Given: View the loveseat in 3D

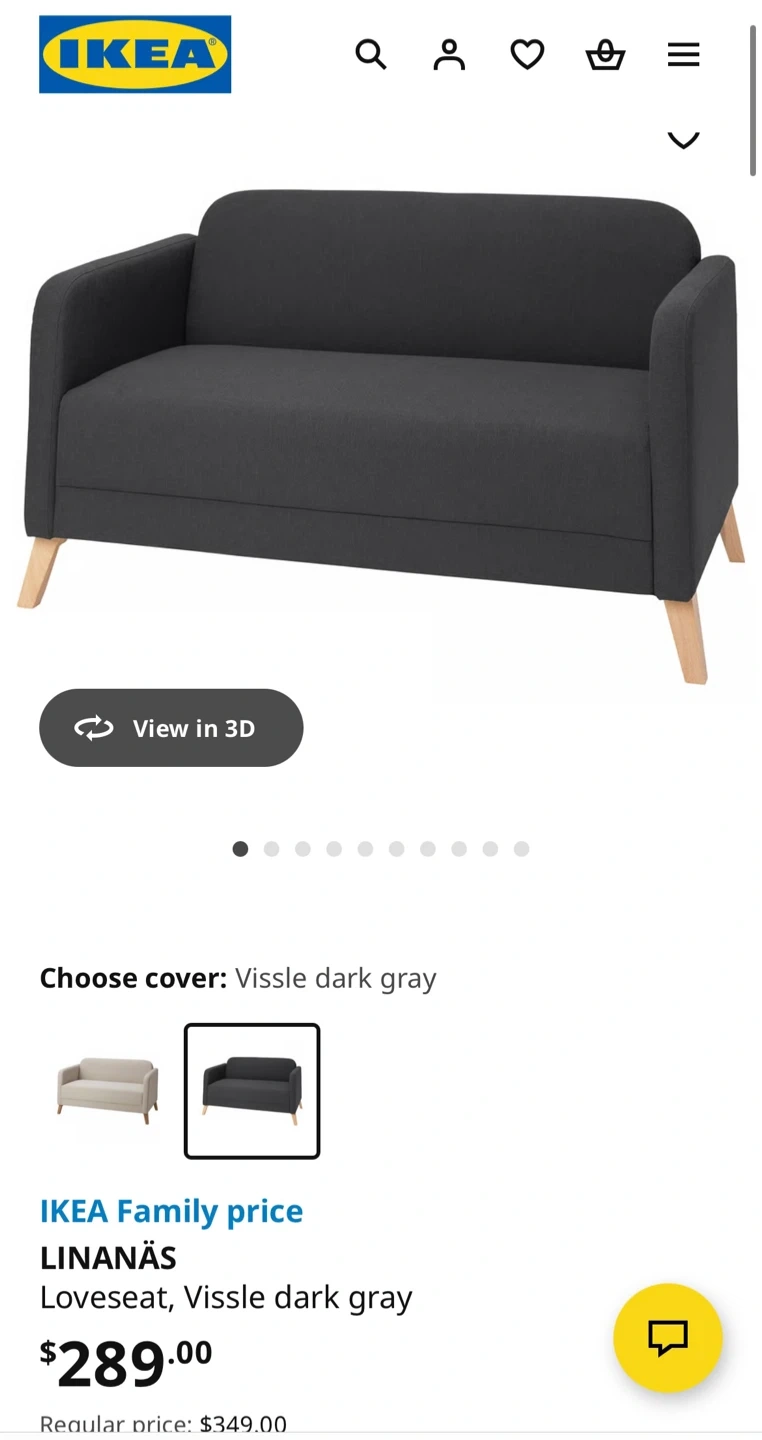Looking at the screenshot, I should coord(171,728).
